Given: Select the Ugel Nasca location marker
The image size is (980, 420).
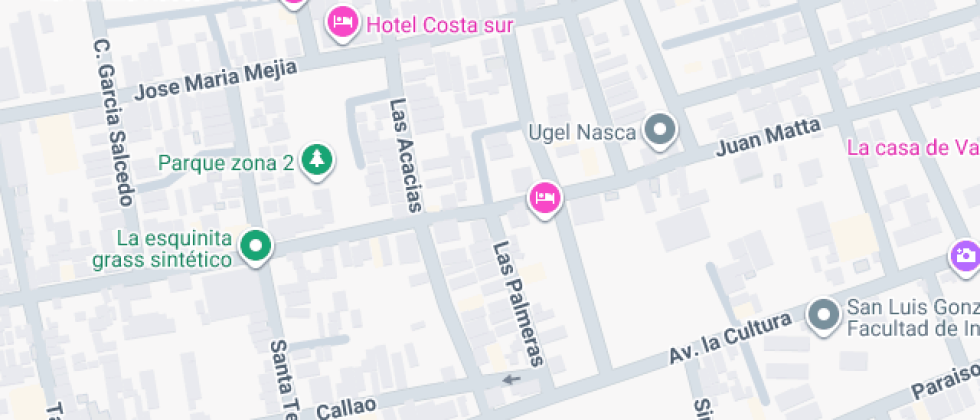Looking at the screenshot, I should point(660,130).
